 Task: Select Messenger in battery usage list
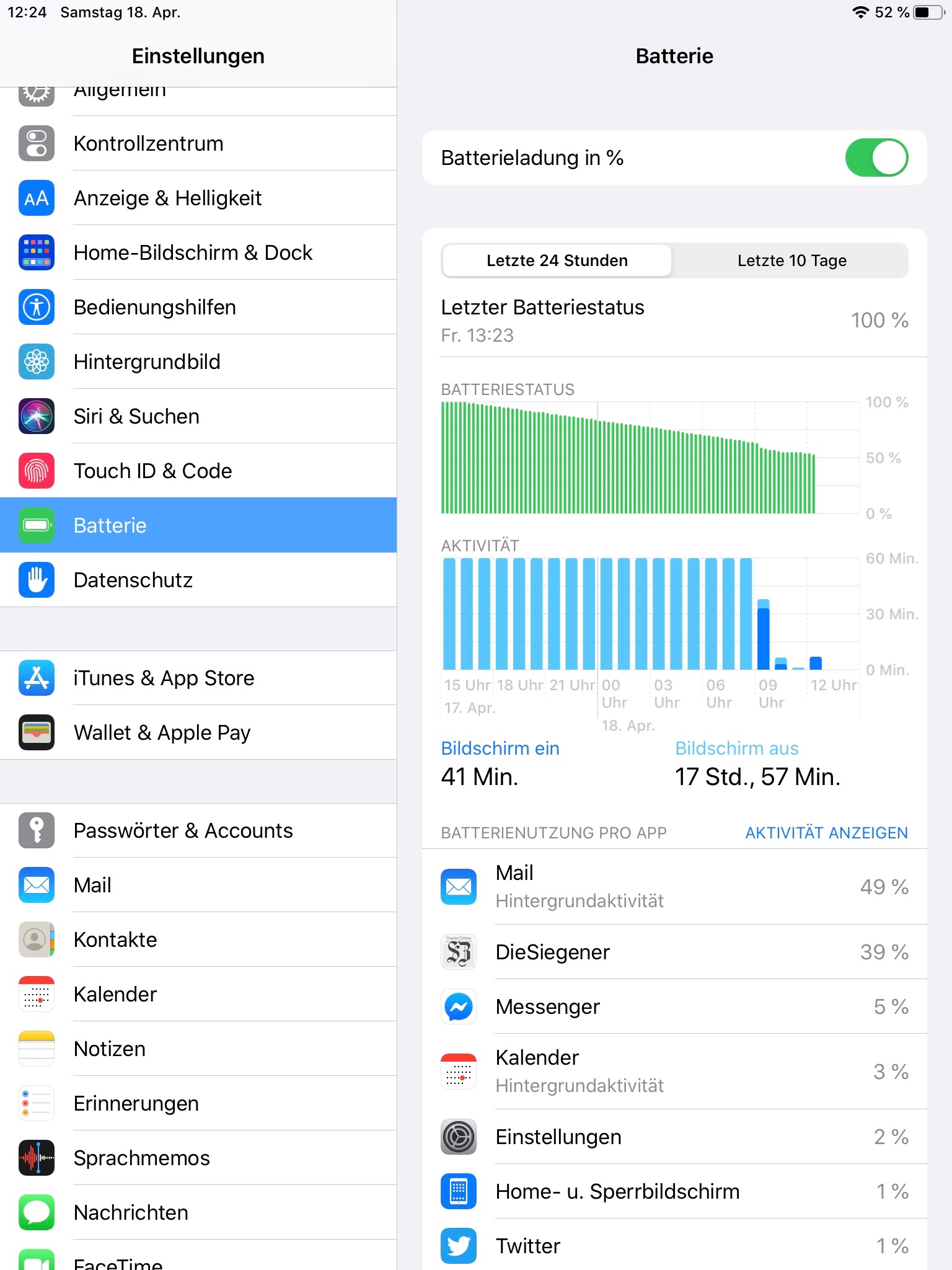[674, 1006]
